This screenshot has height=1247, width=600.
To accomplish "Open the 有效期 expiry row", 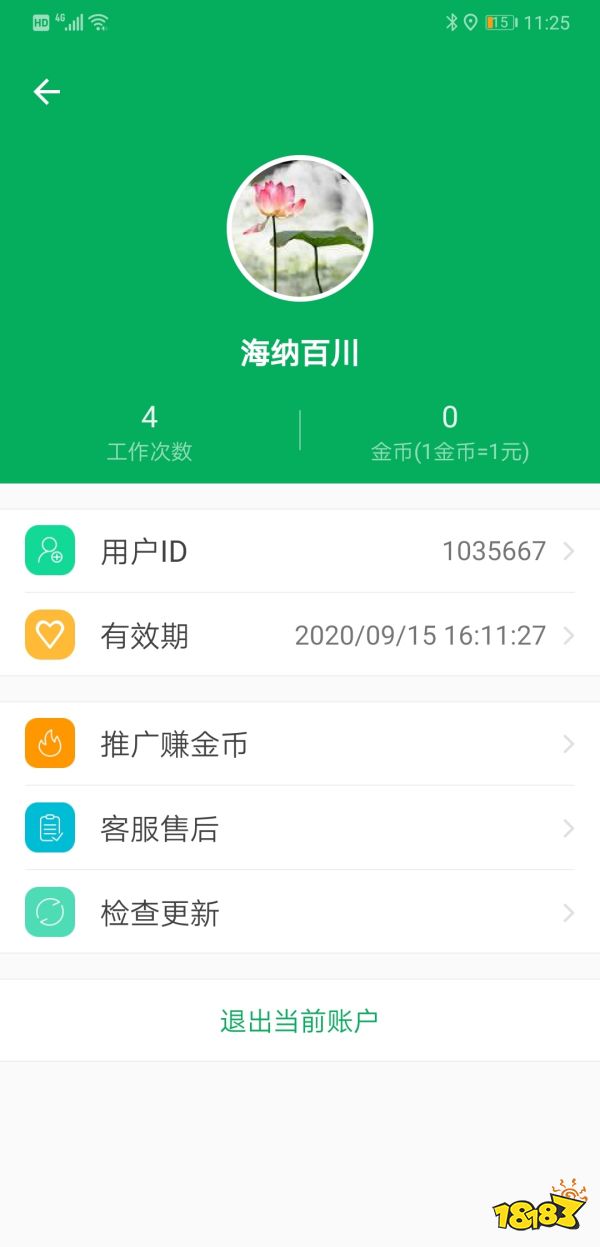I will [x=300, y=635].
